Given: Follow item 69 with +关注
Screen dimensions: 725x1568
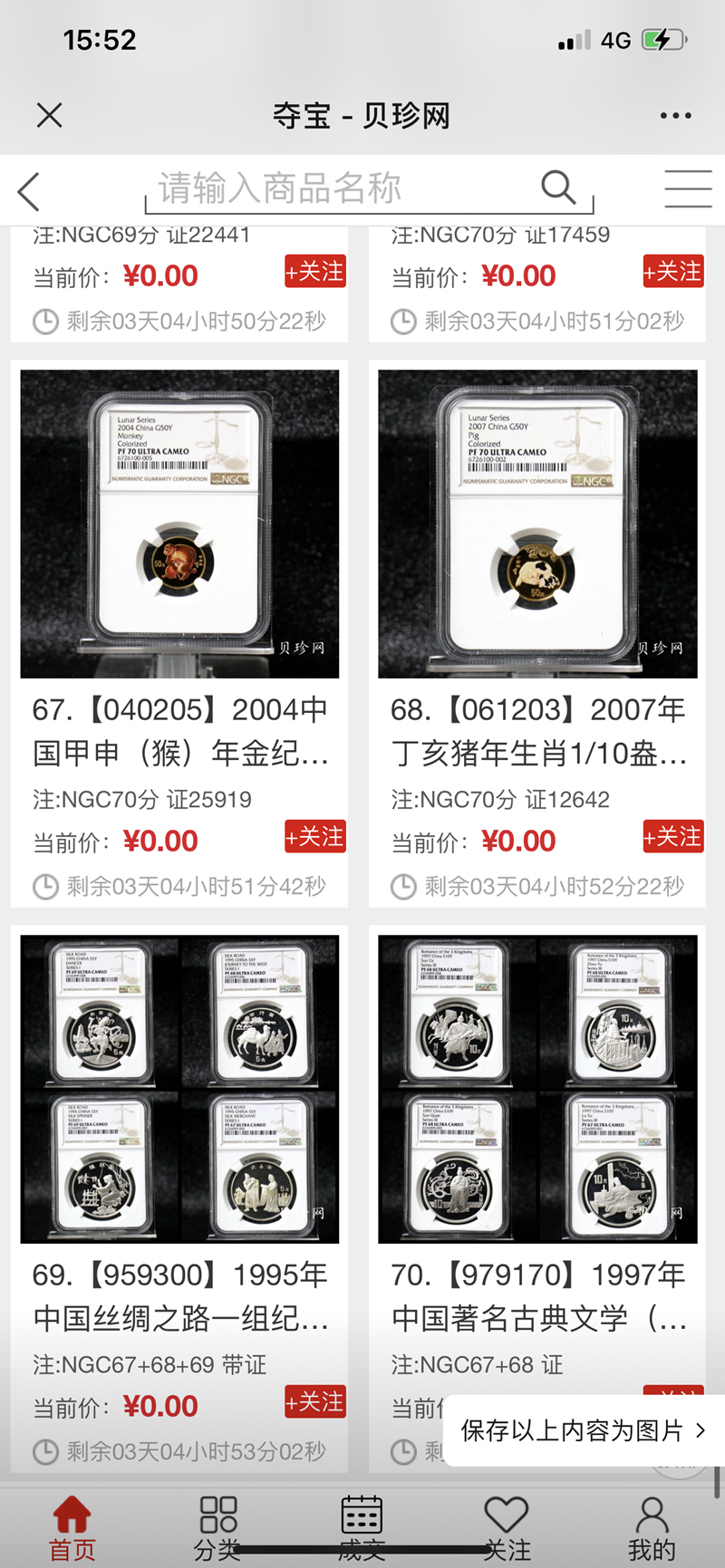Looking at the screenshot, I should click(x=314, y=1402).
